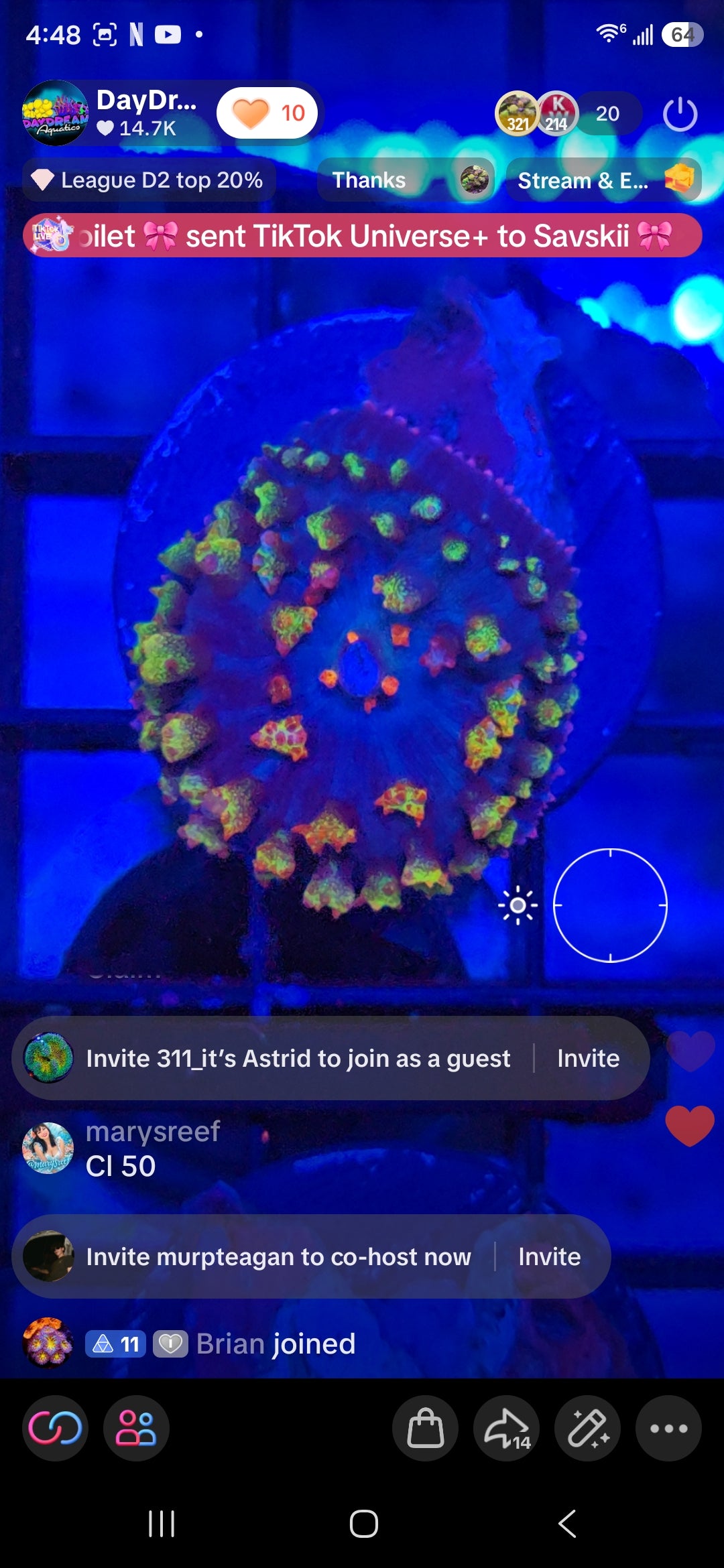Image resolution: width=724 pixels, height=1568 pixels.
Task: Open the effects magic wand
Action: pyautogui.click(x=588, y=1428)
